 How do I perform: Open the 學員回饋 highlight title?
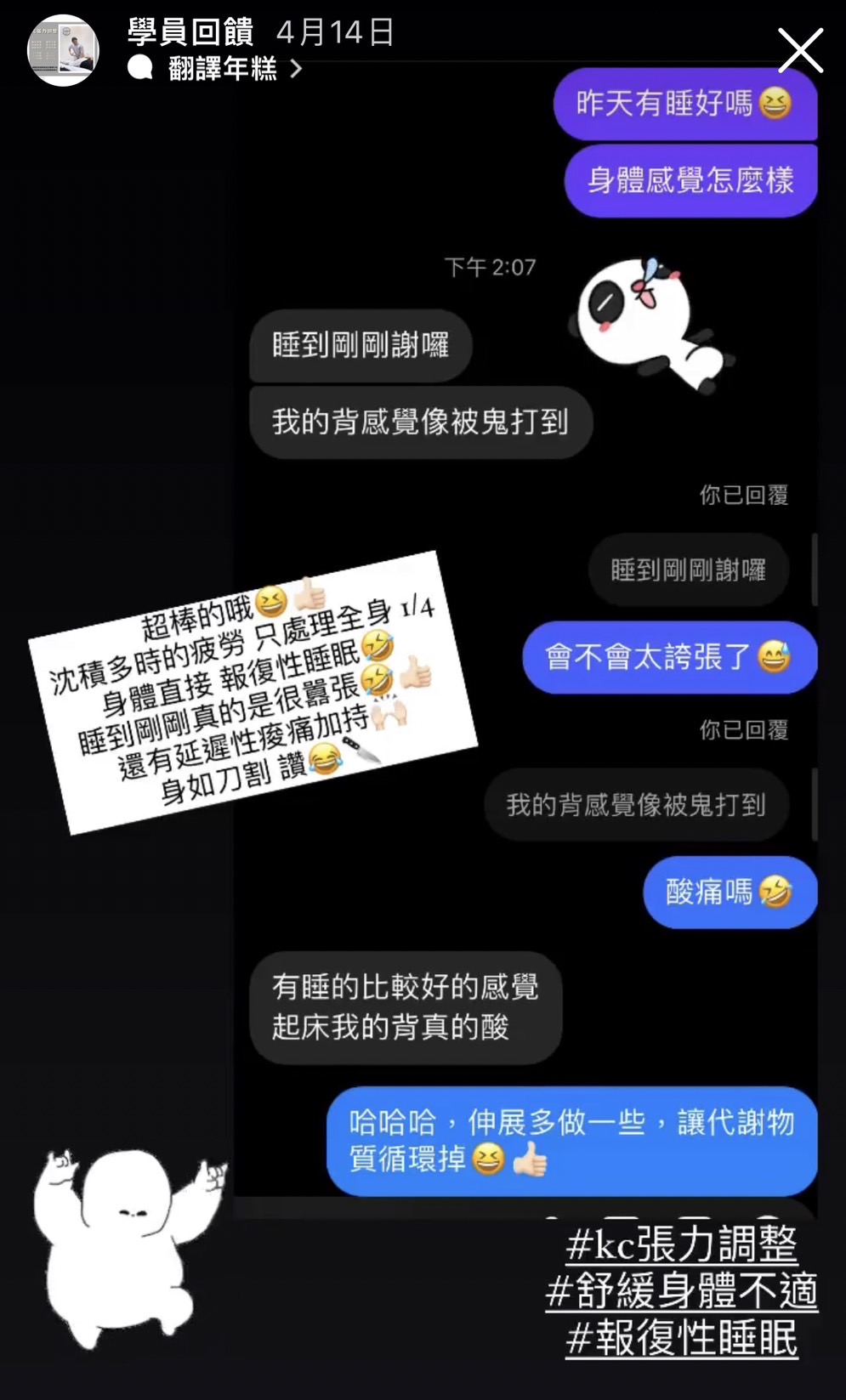coord(190,31)
